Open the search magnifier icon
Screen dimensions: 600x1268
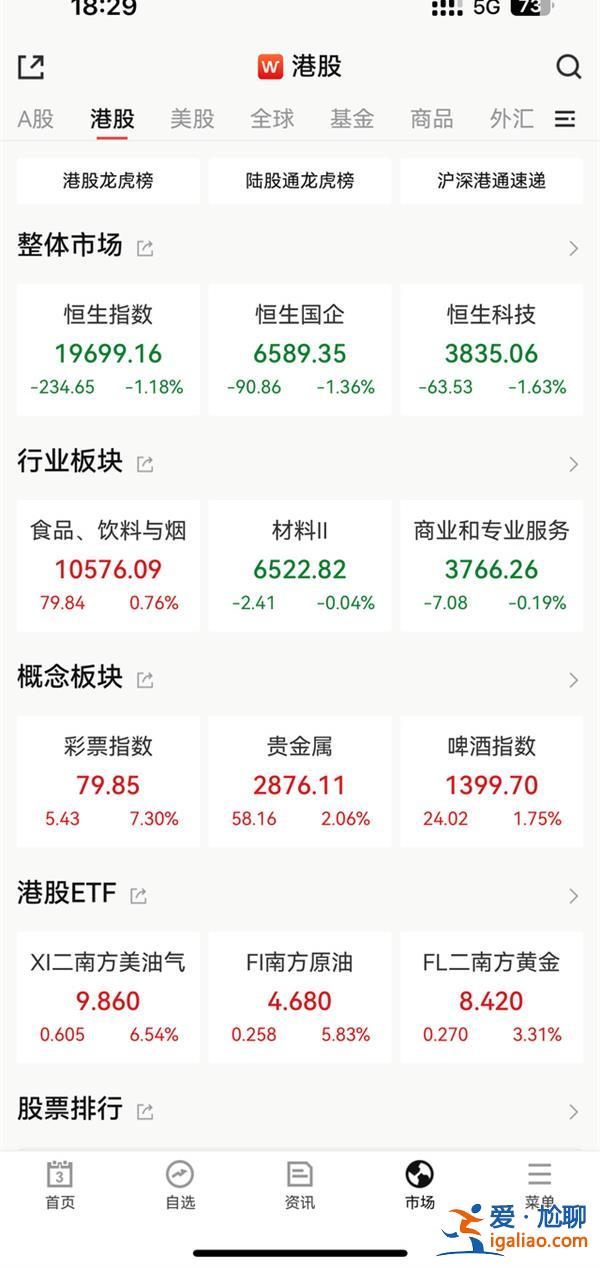(x=568, y=67)
